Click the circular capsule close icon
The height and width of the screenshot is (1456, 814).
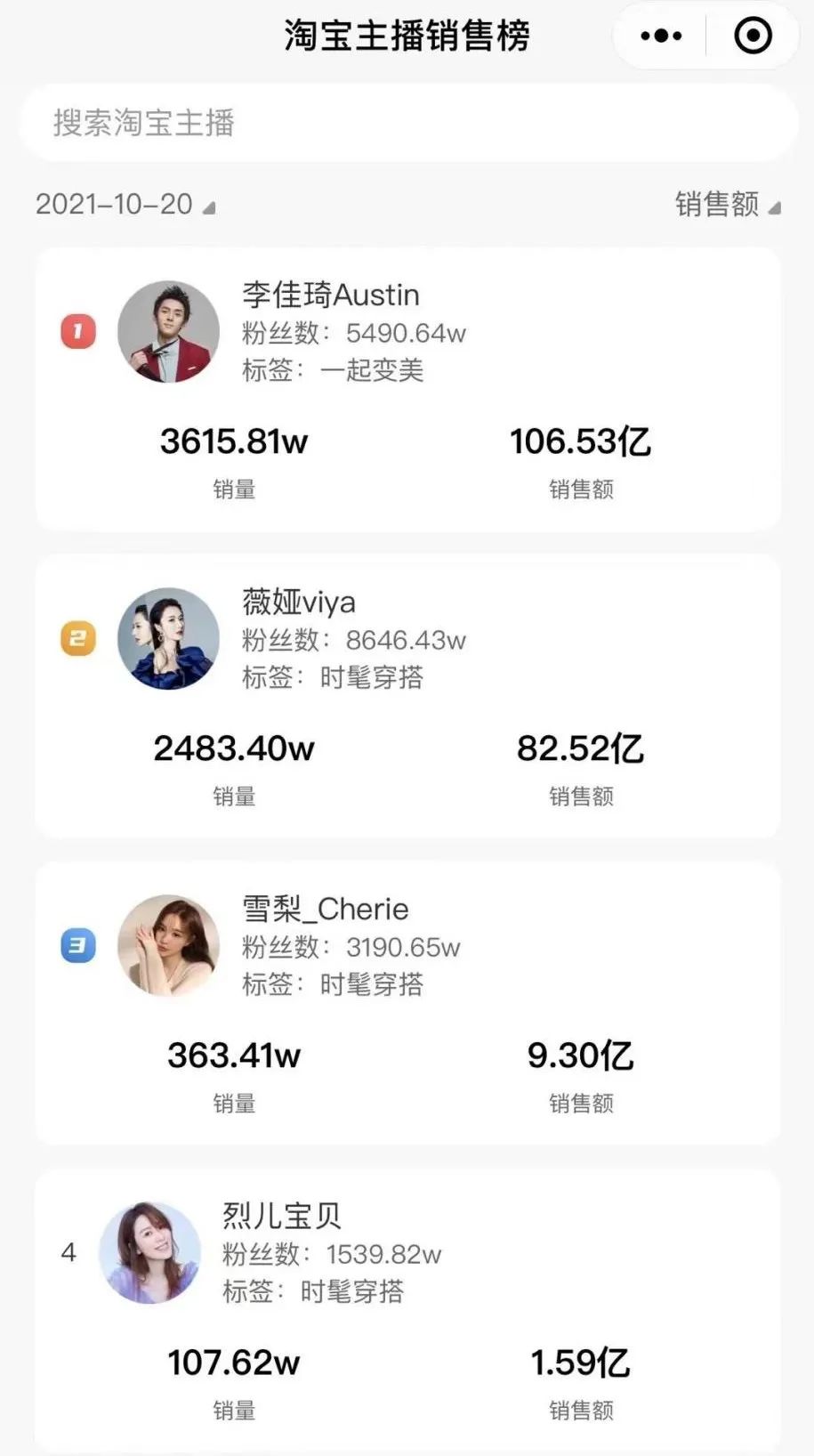pos(752,36)
